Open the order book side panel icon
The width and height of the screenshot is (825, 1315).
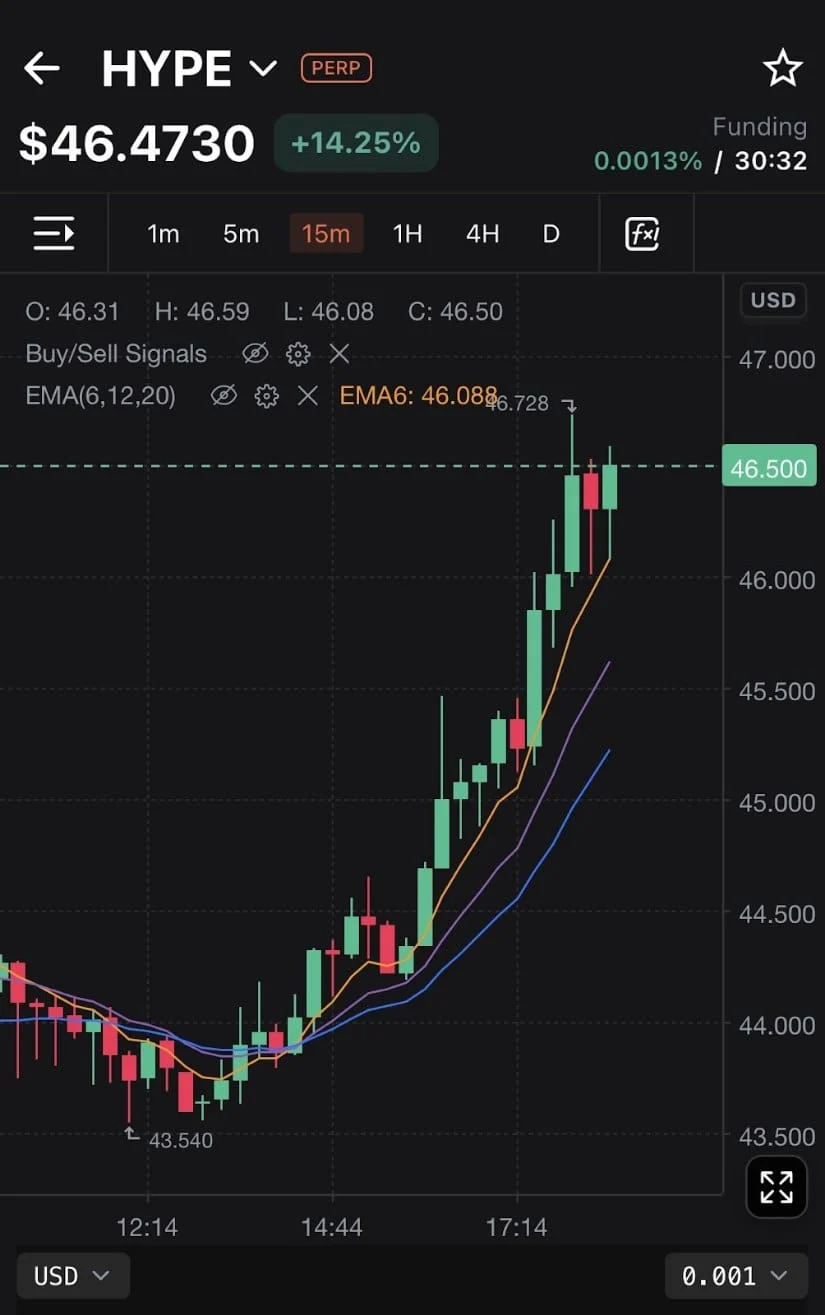(x=54, y=233)
